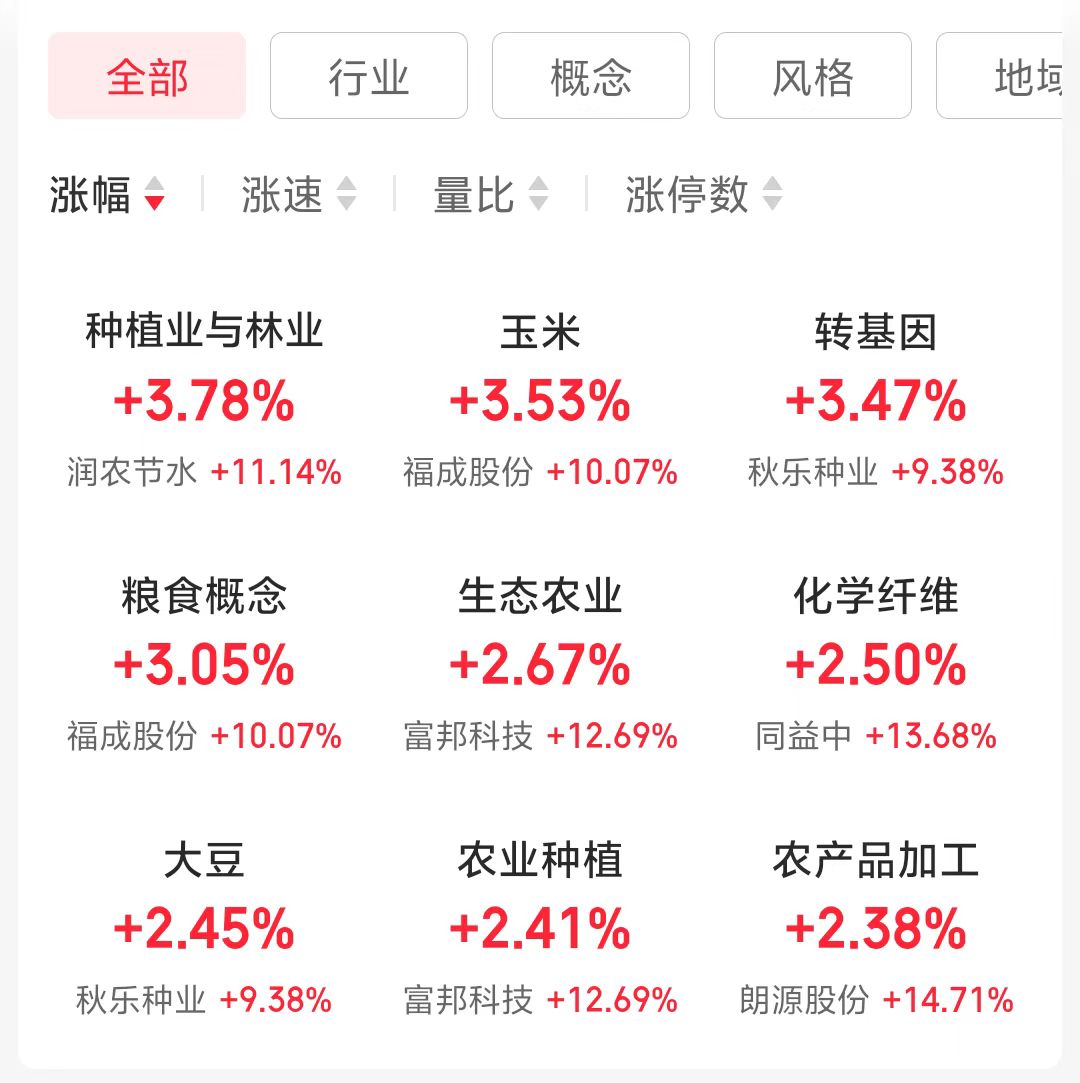
Task: Sort the list by 涨停数
Action: coord(704,194)
